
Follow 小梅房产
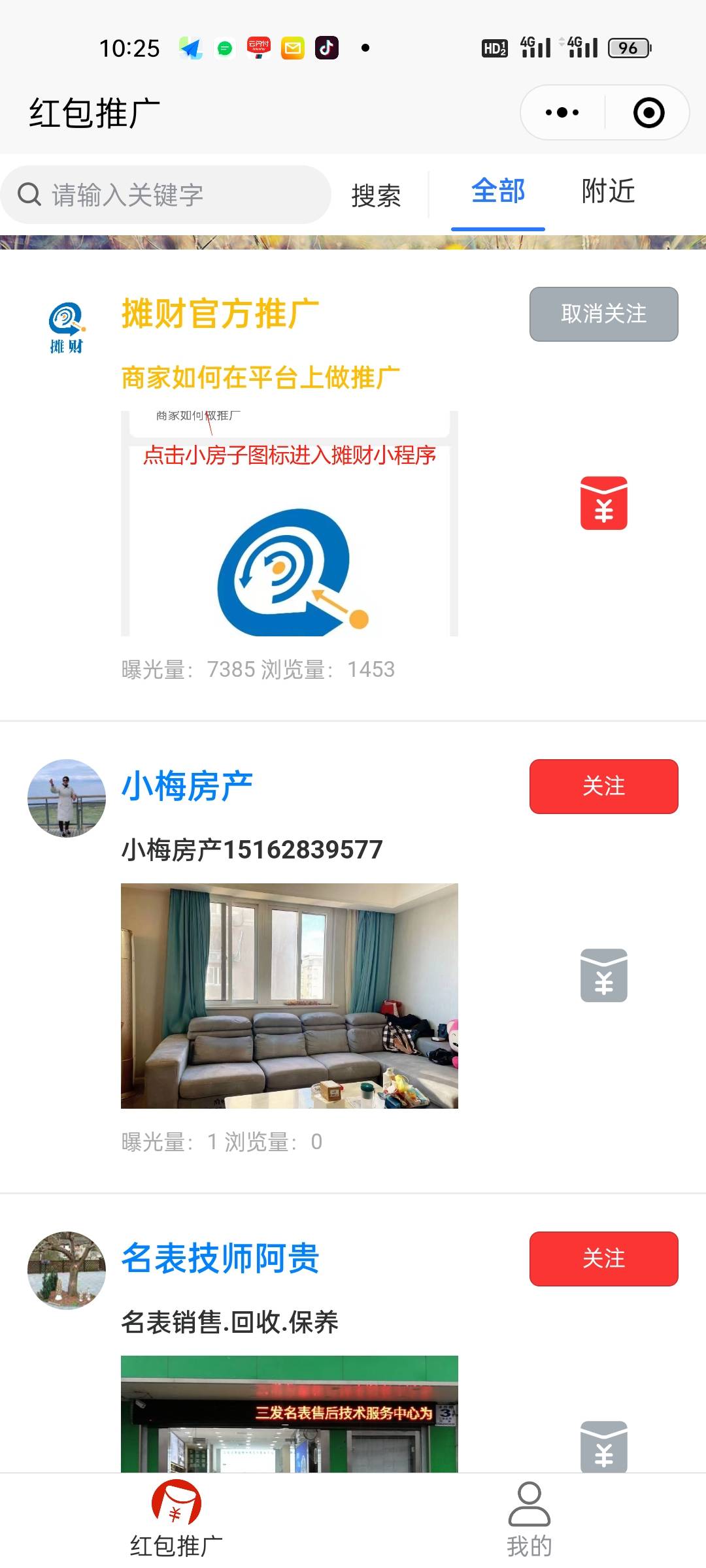click(603, 786)
